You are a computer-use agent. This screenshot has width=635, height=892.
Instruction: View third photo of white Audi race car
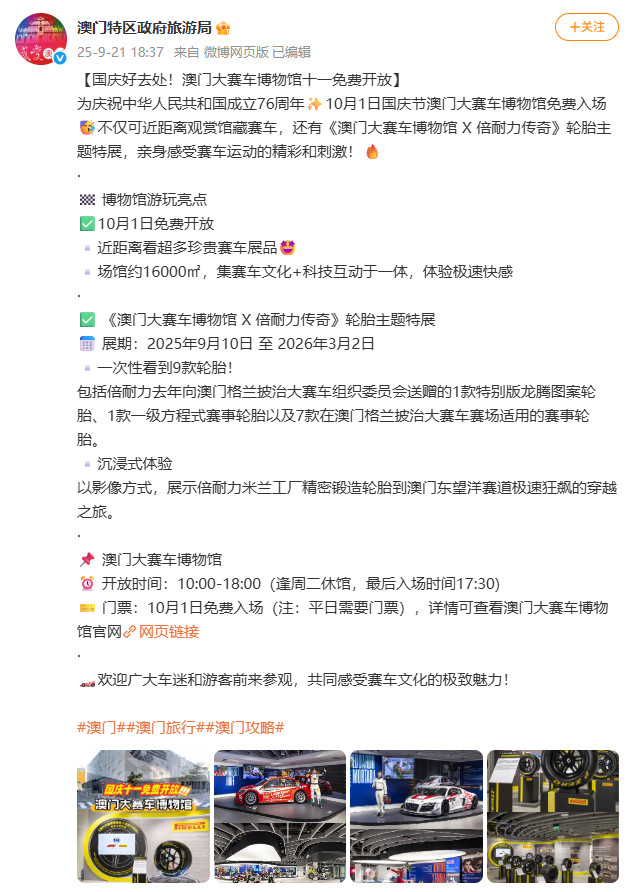[415, 816]
